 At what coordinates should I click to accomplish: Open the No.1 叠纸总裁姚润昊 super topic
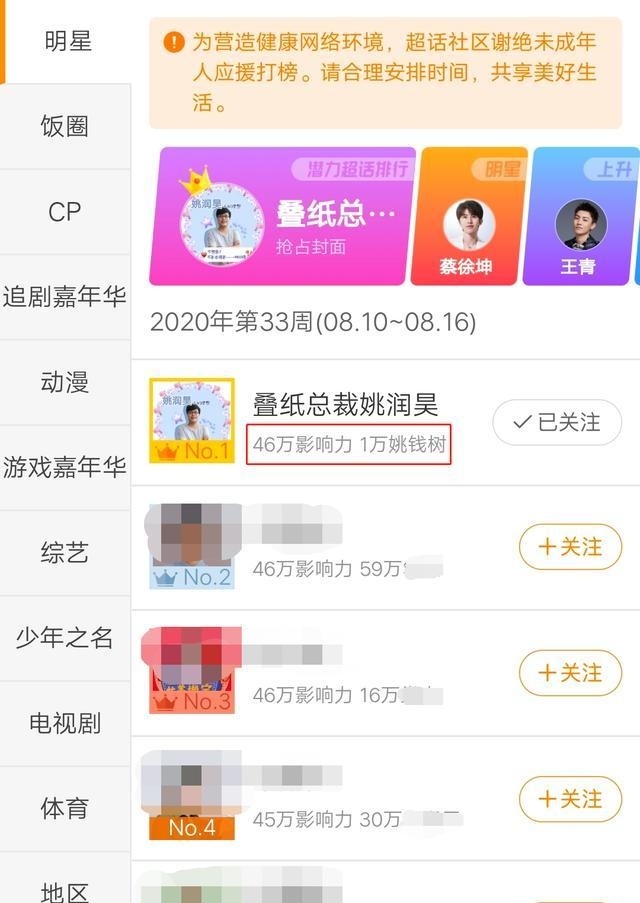[x=345, y=405]
